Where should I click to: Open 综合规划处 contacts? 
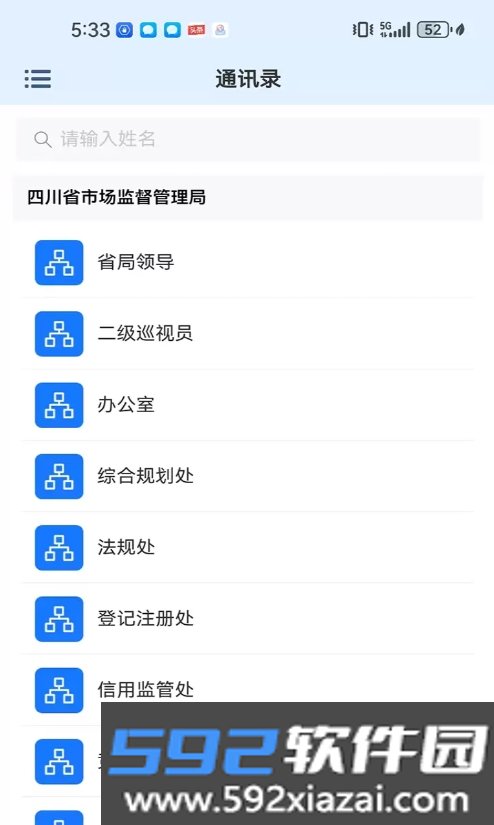click(x=248, y=476)
